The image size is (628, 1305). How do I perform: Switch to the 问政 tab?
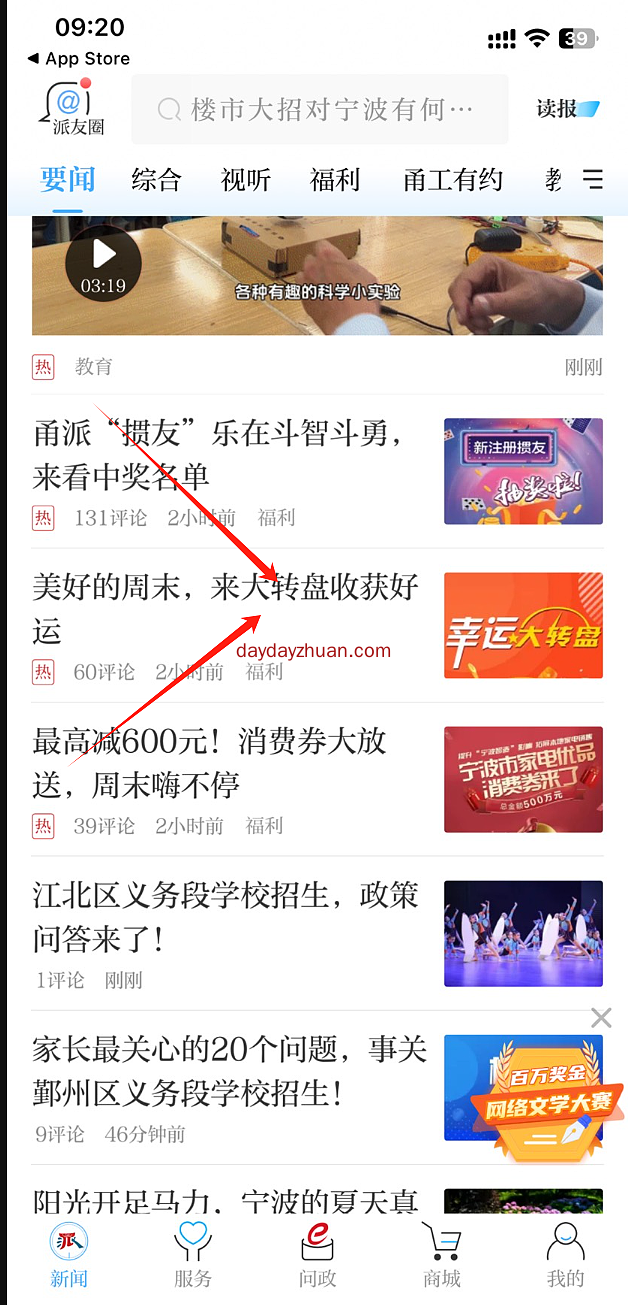tap(317, 1255)
